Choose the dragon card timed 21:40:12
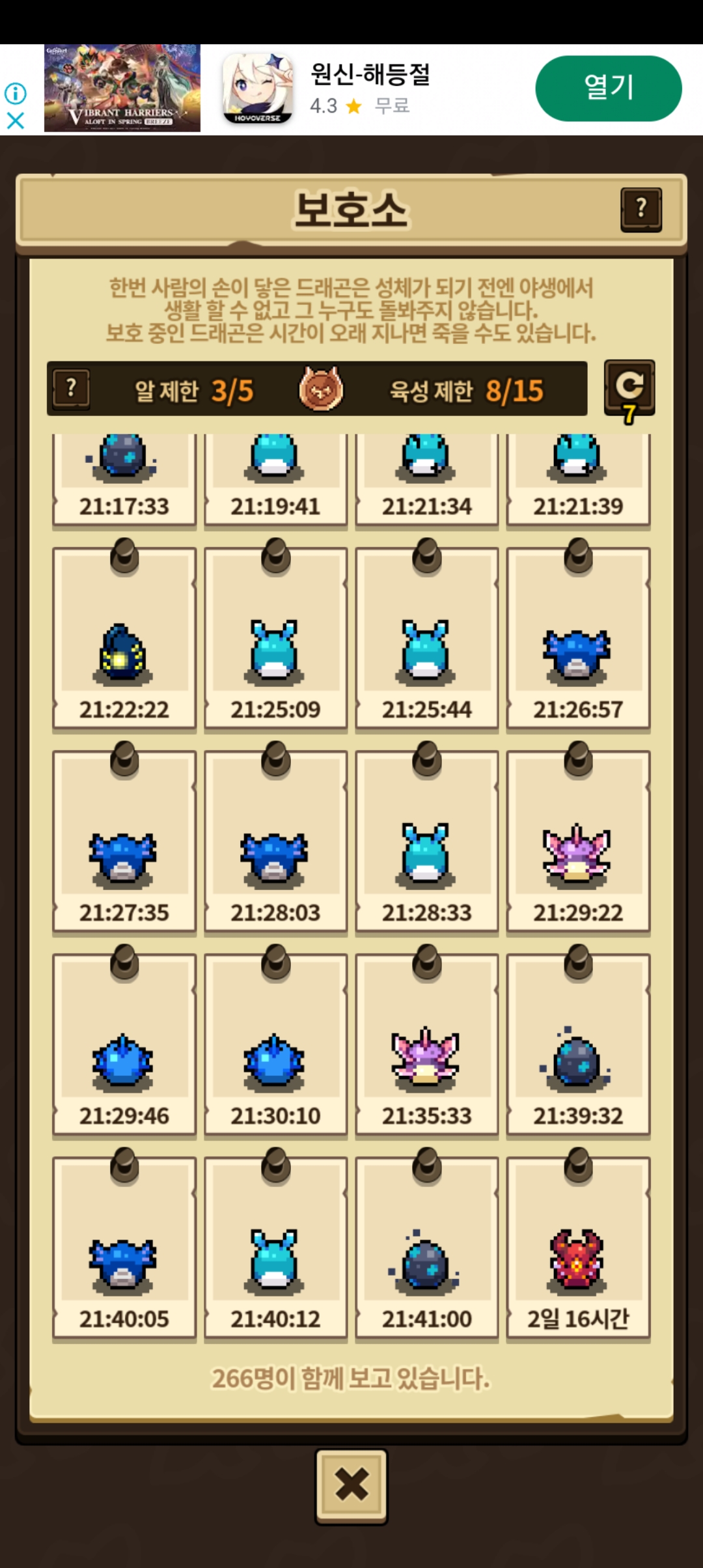703x1568 pixels. point(275,1251)
